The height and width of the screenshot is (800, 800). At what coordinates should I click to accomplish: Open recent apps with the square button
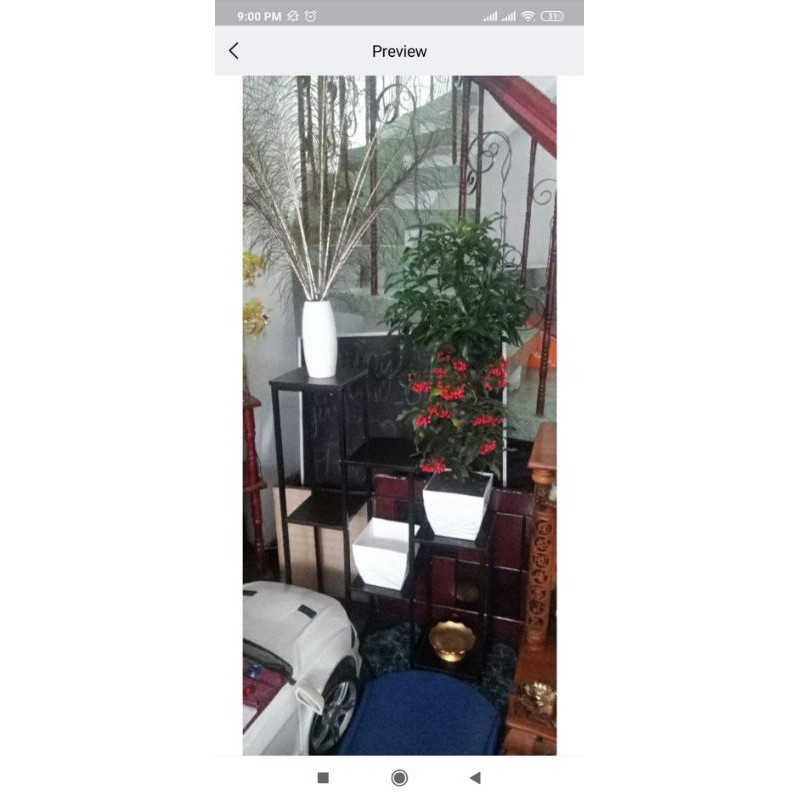pyautogui.click(x=323, y=777)
